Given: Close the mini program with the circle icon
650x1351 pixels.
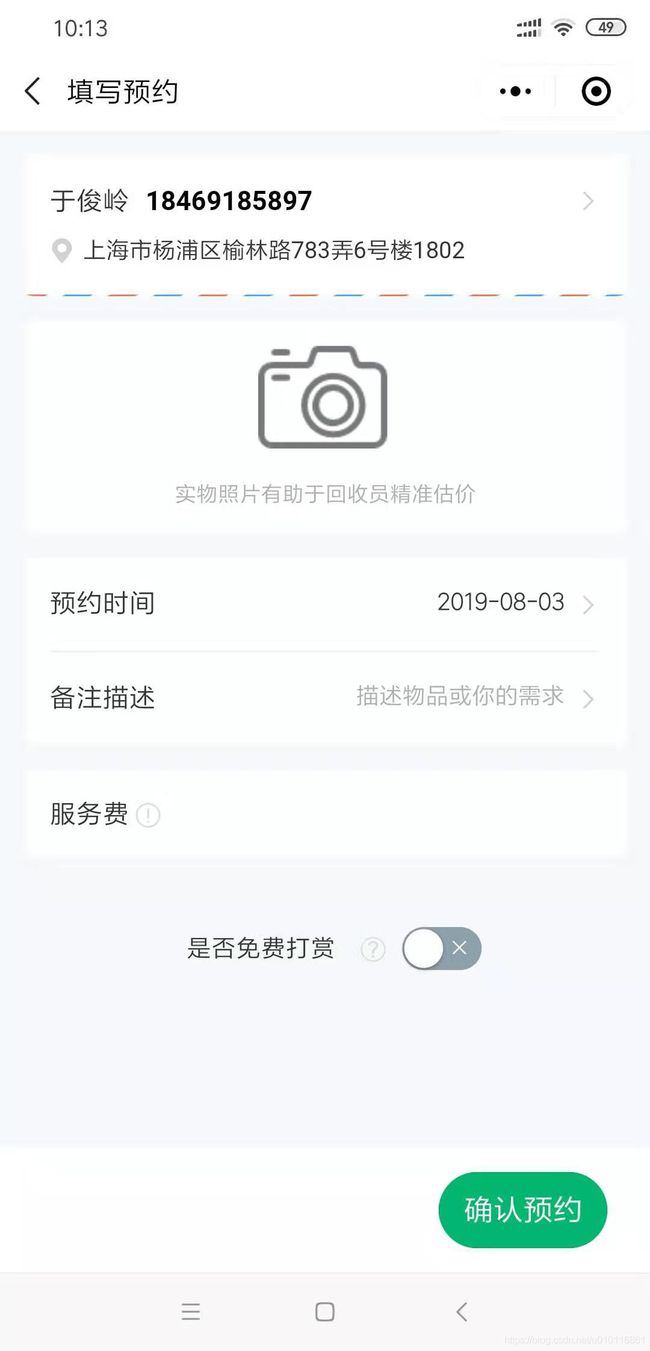Looking at the screenshot, I should tap(596, 92).
